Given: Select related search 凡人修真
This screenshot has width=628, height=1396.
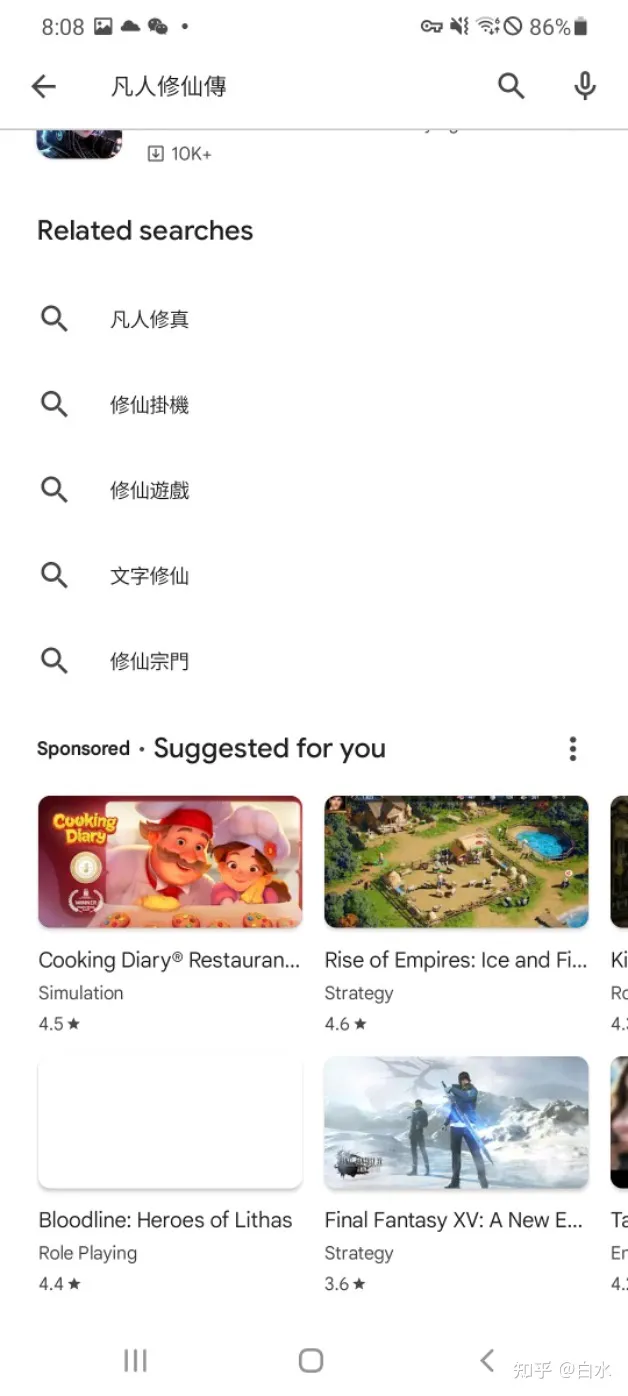Looking at the screenshot, I should (149, 319).
